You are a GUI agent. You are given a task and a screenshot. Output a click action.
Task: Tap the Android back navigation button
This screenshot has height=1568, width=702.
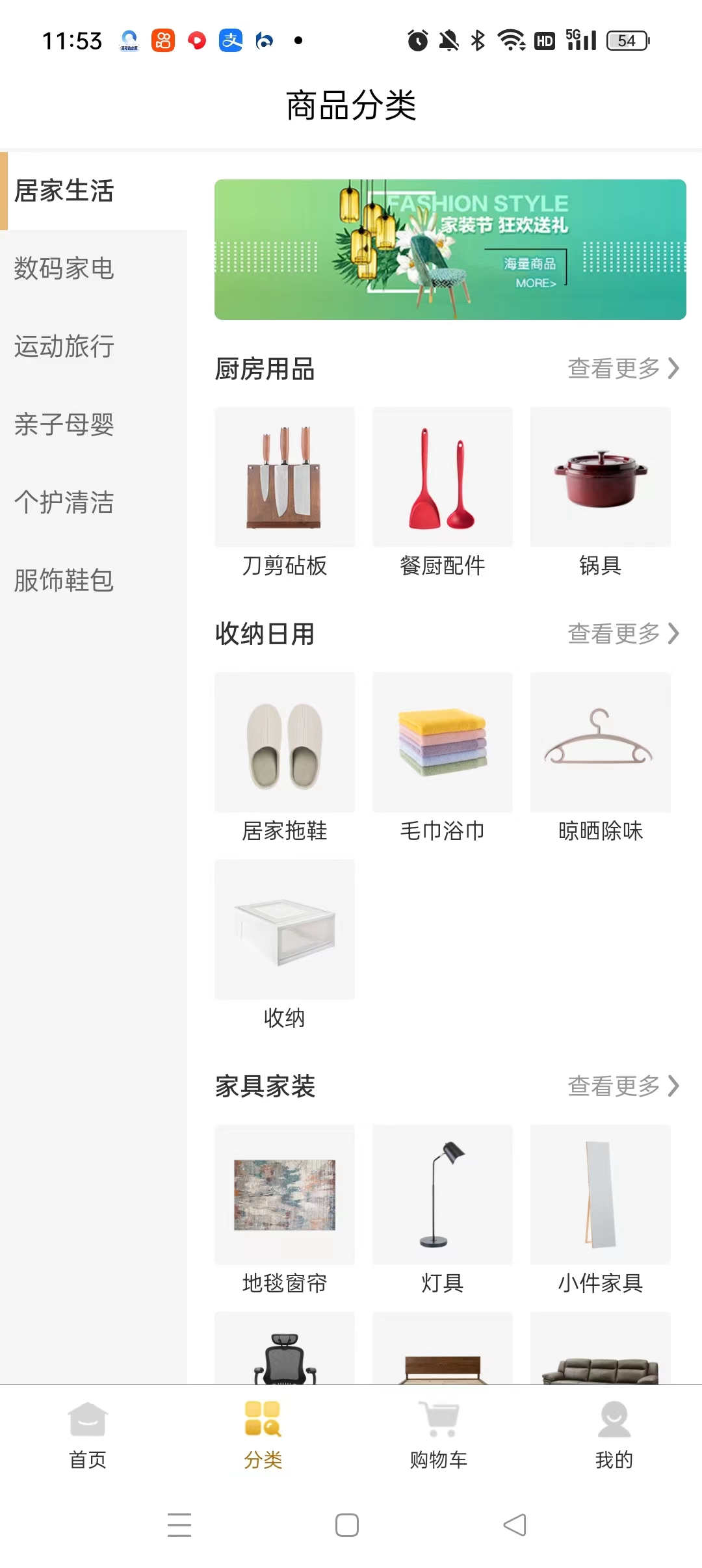(x=513, y=1526)
